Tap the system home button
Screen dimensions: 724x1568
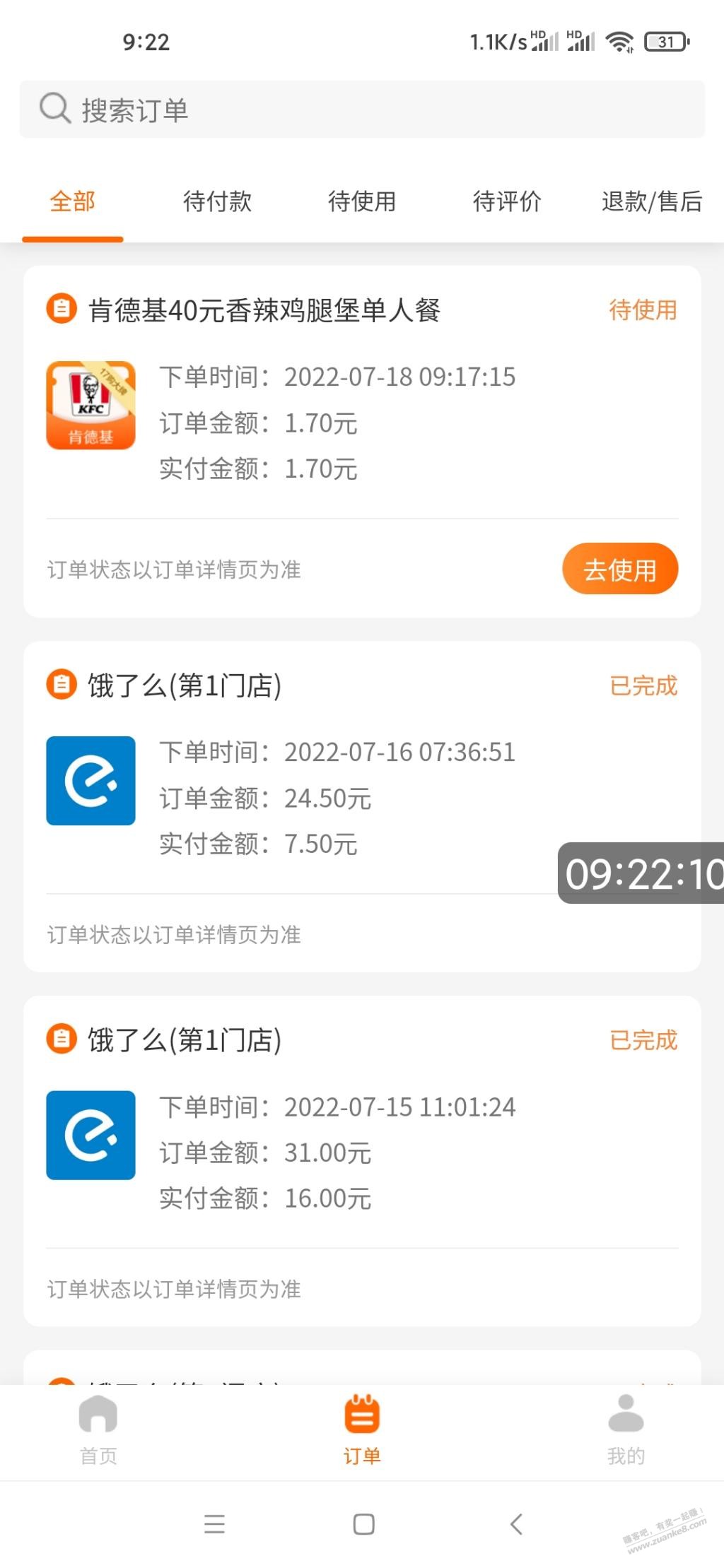coord(363,1524)
